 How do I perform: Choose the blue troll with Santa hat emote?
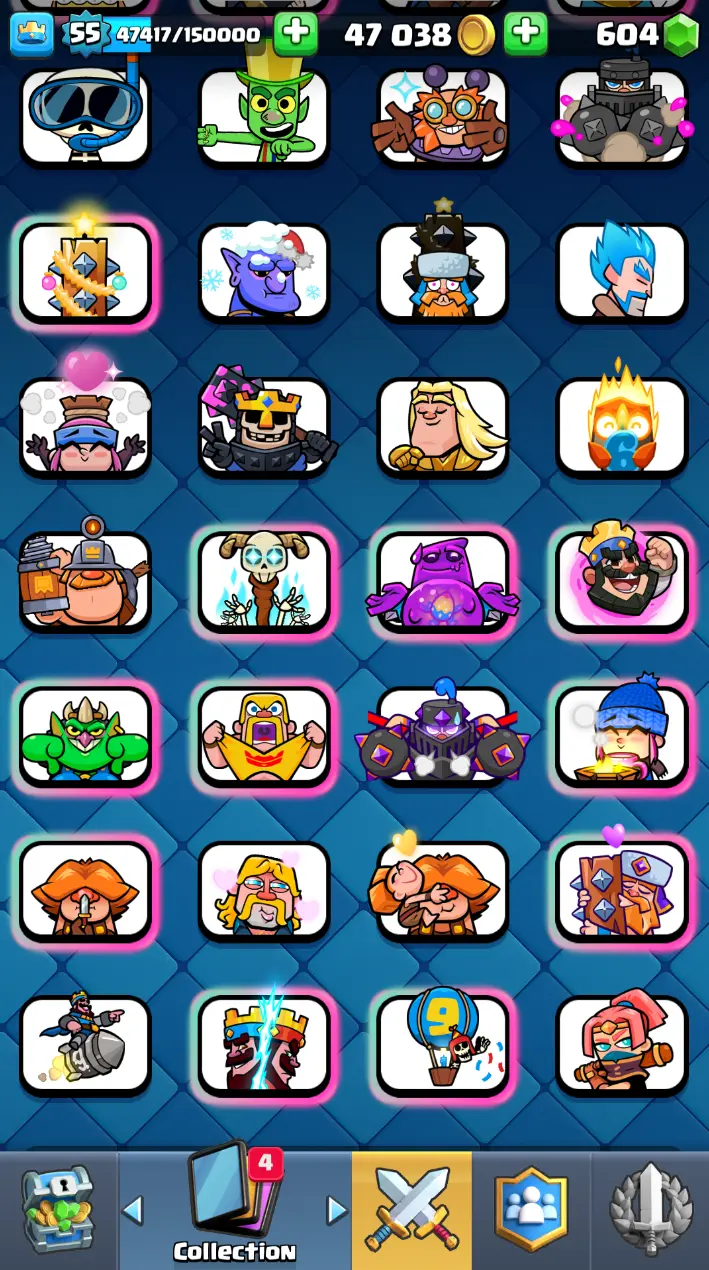pos(264,271)
